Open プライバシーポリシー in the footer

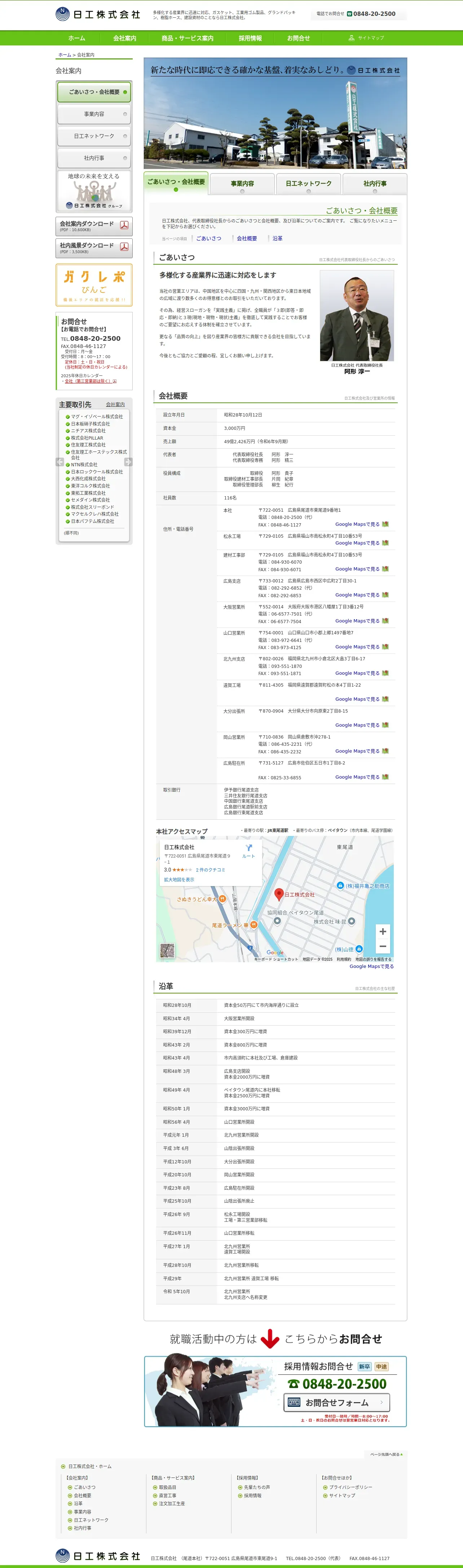coord(350,1487)
